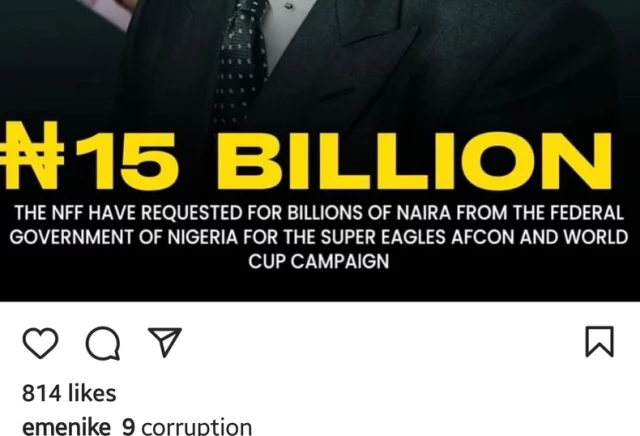Bookmark this NFF post
The image size is (640, 436).
(597, 345)
